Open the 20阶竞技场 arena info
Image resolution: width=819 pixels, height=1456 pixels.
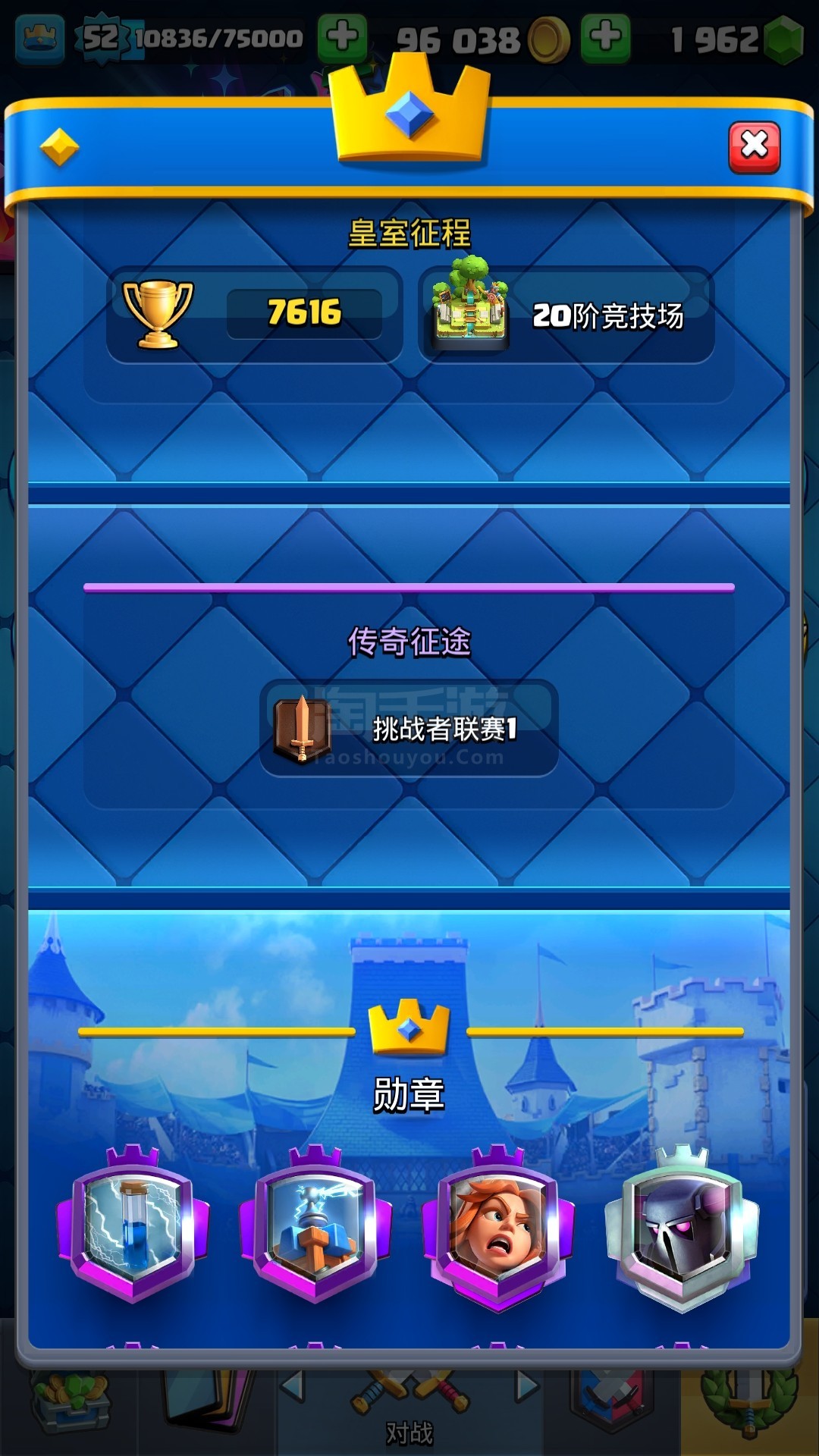point(566,315)
